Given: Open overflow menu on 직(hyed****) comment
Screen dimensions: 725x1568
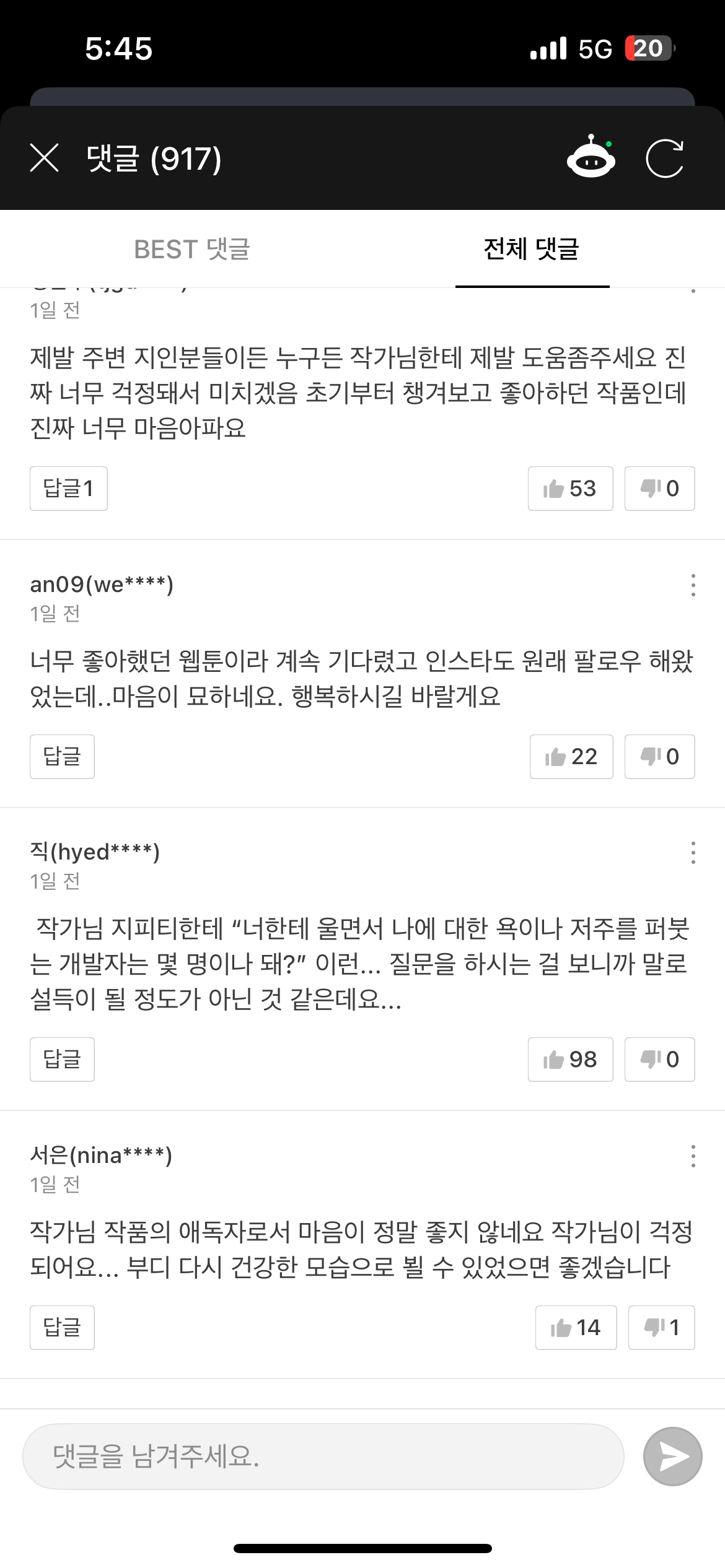Looking at the screenshot, I should pos(693,853).
